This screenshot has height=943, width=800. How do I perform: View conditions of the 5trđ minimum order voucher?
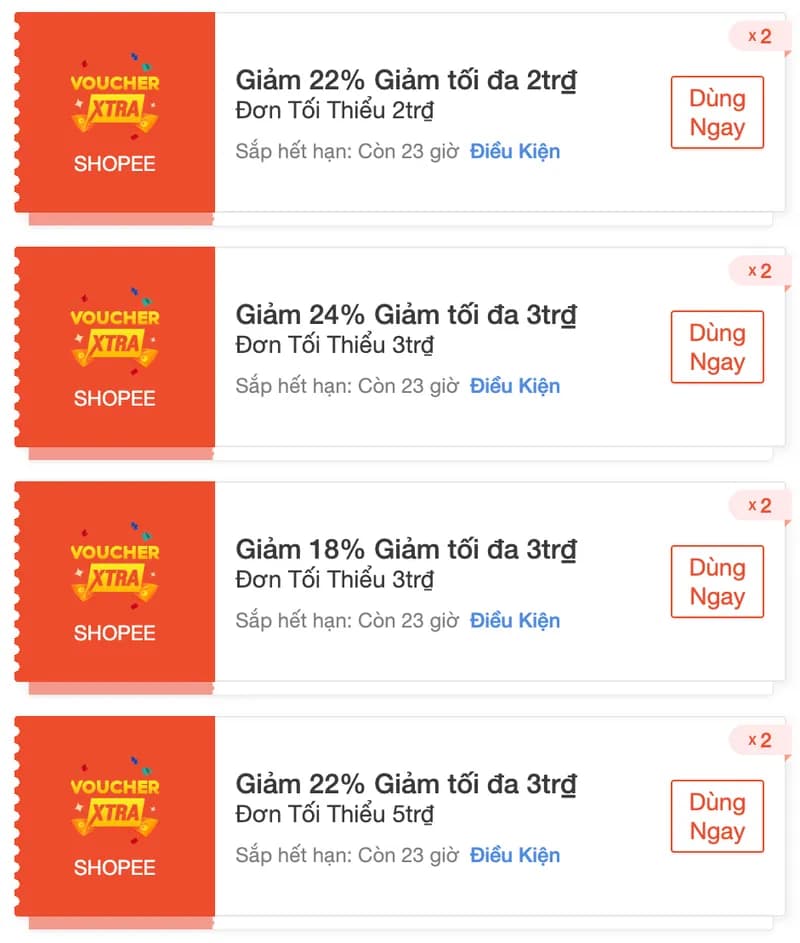[515, 855]
